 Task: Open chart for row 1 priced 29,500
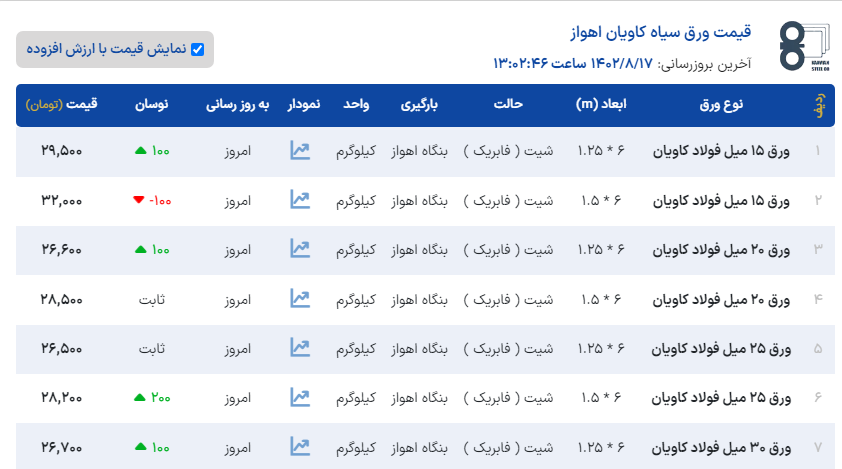pyautogui.click(x=299, y=151)
